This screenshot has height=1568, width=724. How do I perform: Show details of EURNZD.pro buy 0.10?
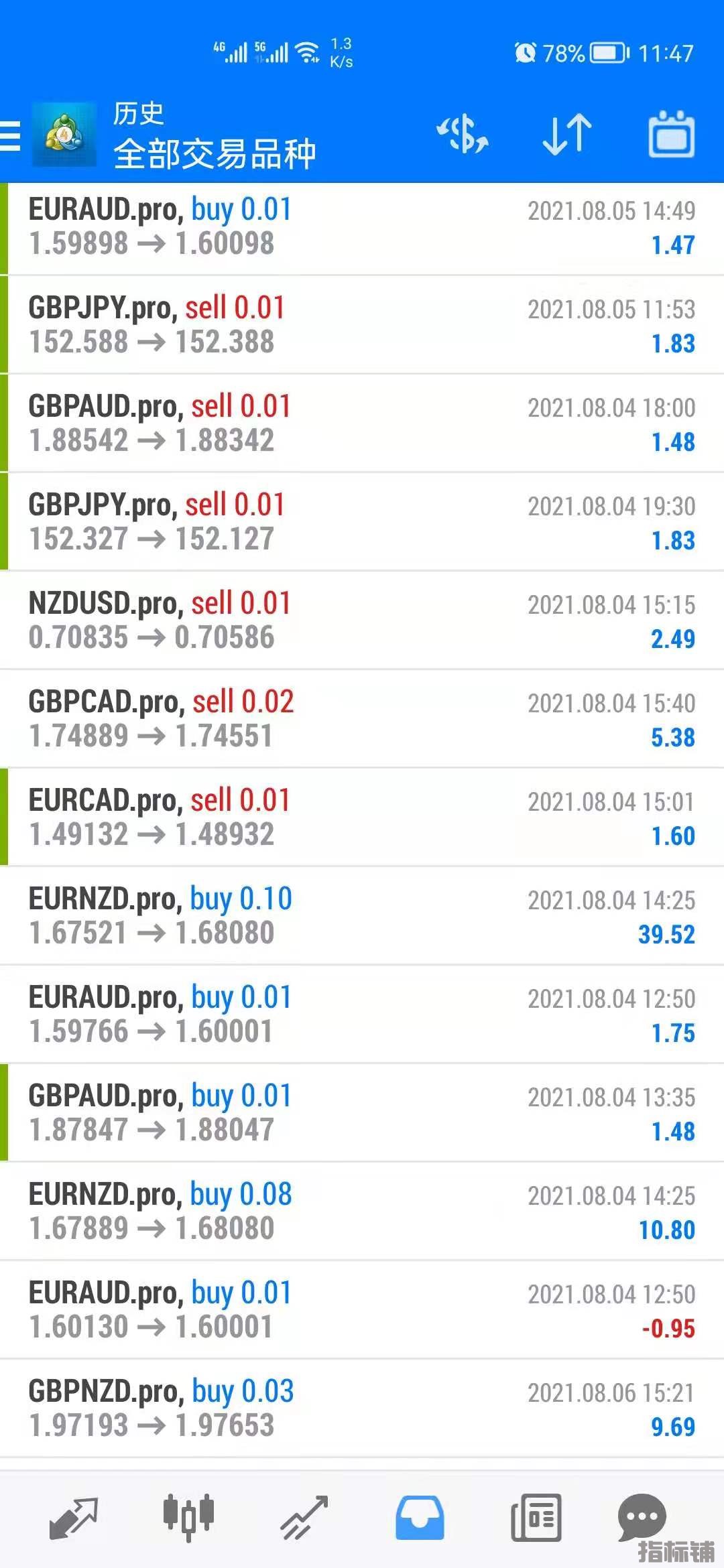pyautogui.click(x=362, y=916)
